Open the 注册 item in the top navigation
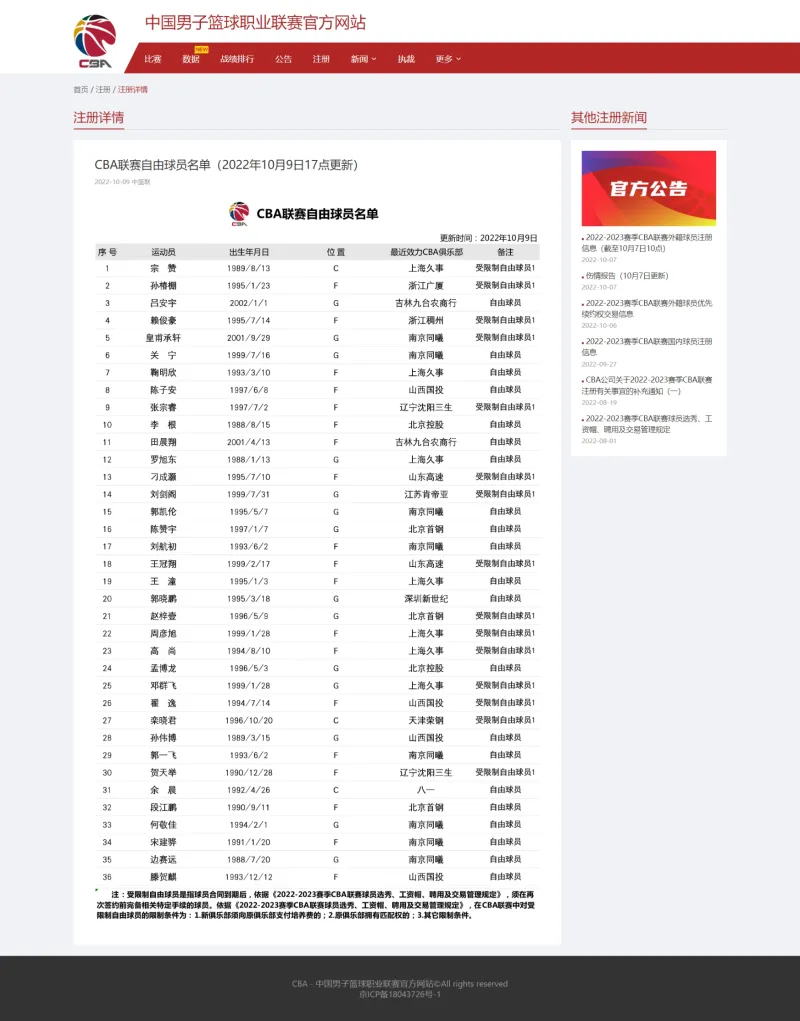 321,59
